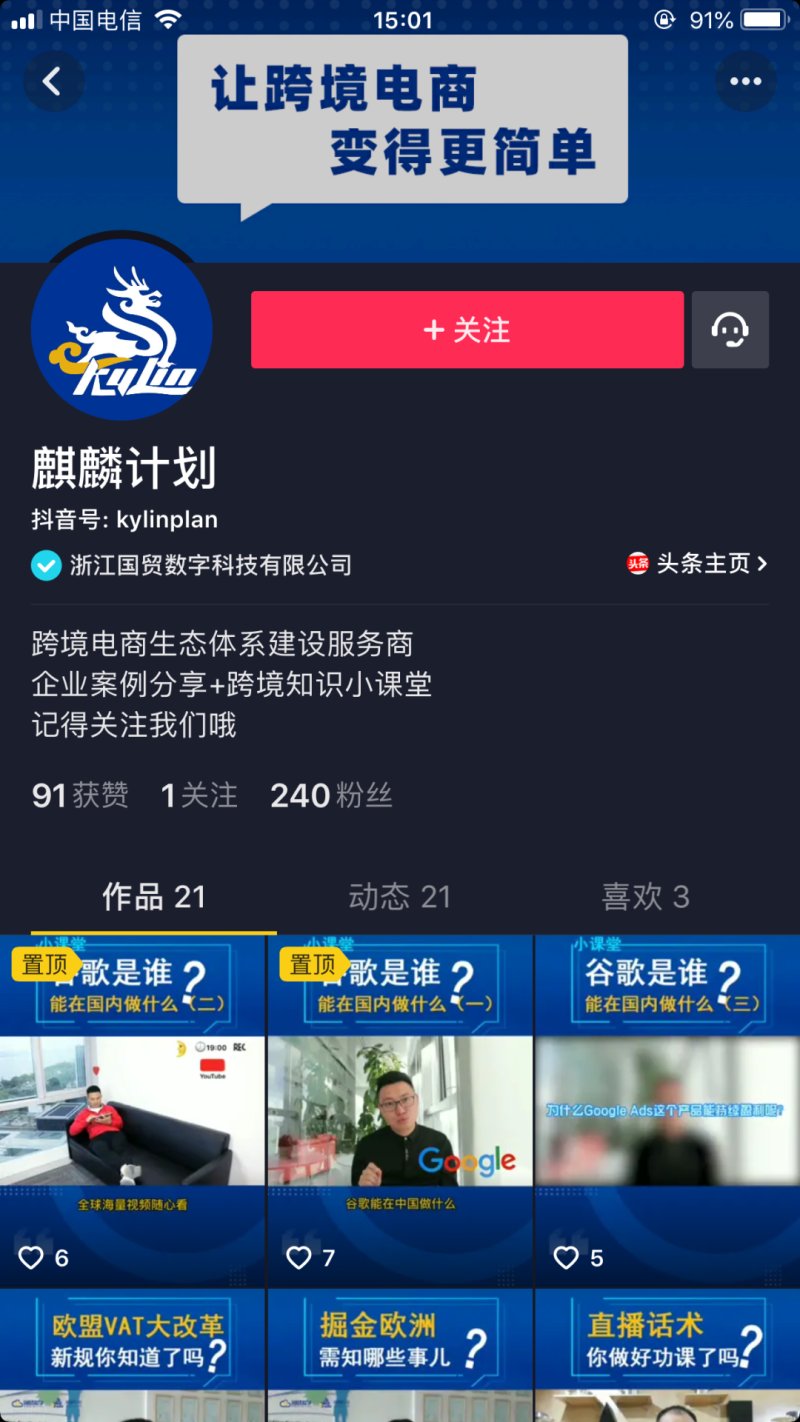View the 麒麟计划 profile avatar

122,329
